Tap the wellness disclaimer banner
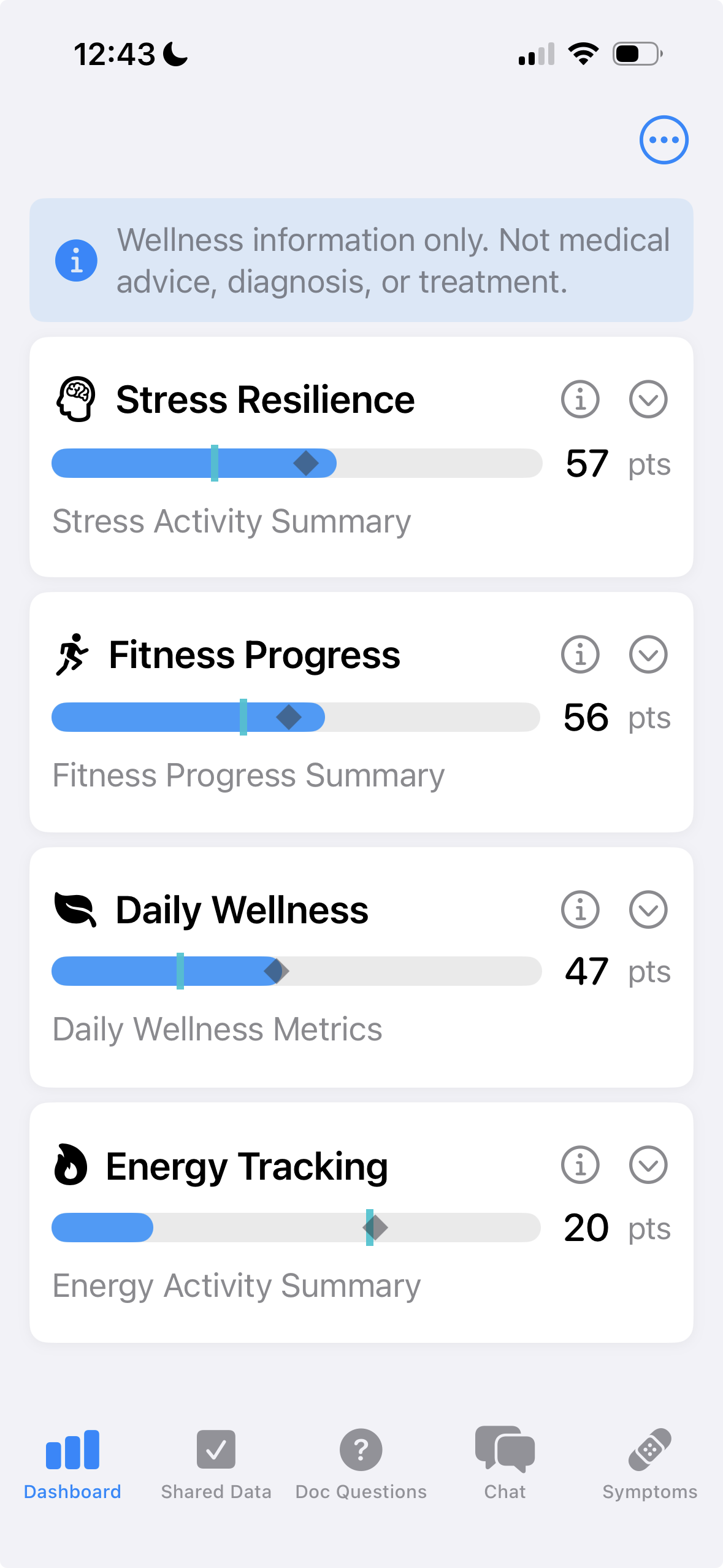 (x=361, y=260)
